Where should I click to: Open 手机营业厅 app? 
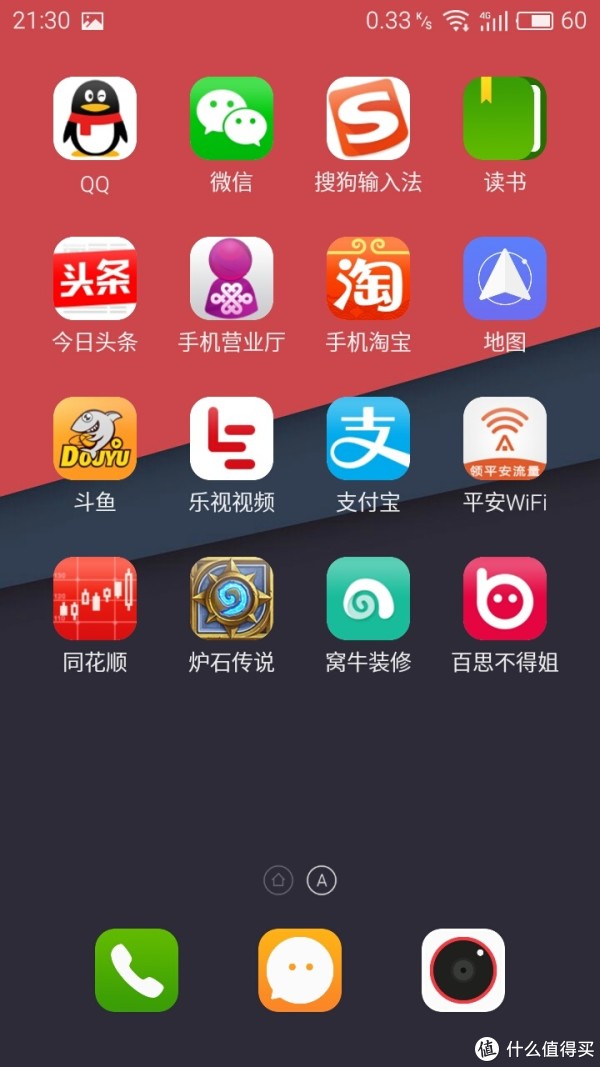231,279
